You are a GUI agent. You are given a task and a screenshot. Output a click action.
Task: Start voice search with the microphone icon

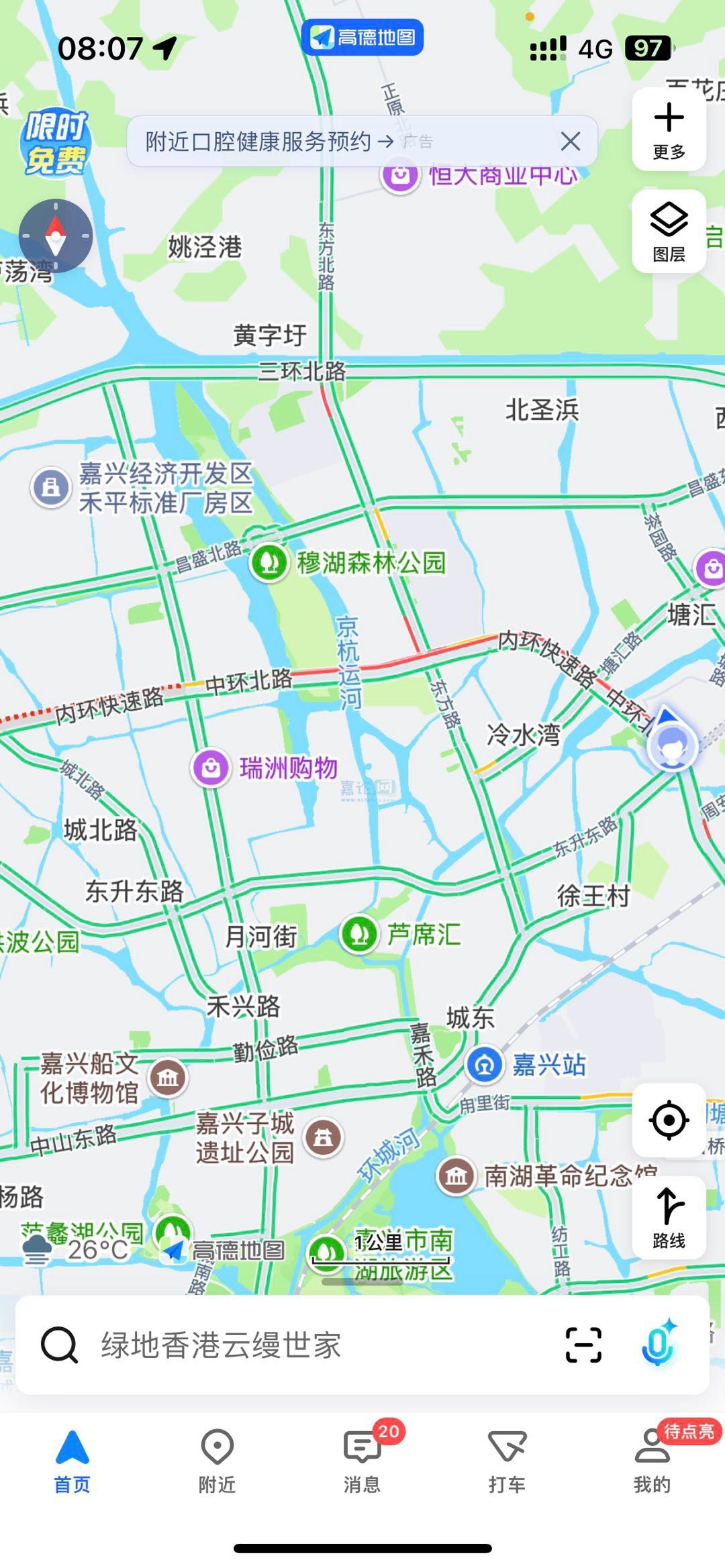coord(658,1345)
